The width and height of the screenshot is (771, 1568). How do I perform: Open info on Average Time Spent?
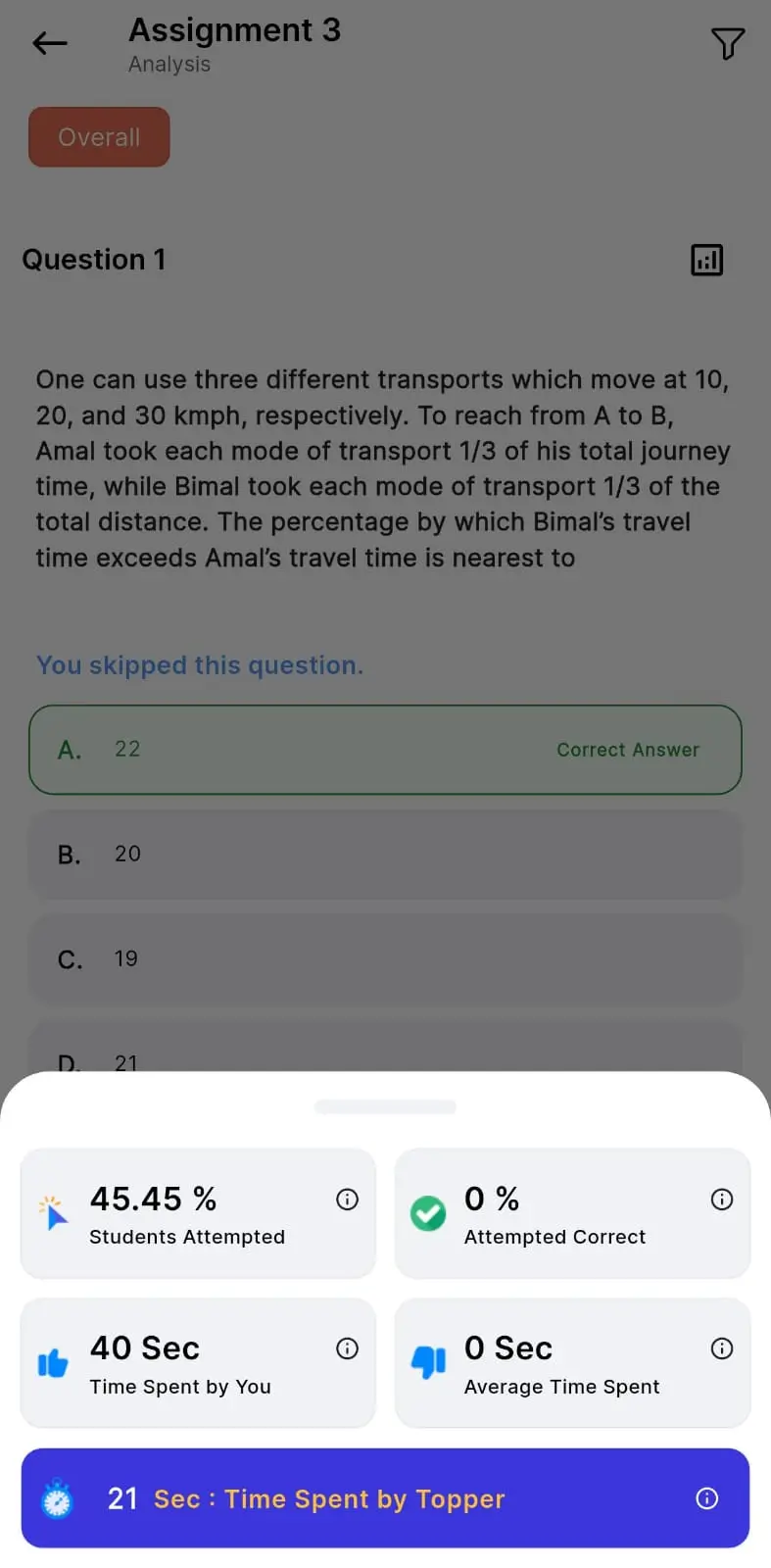click(722, 1348)
